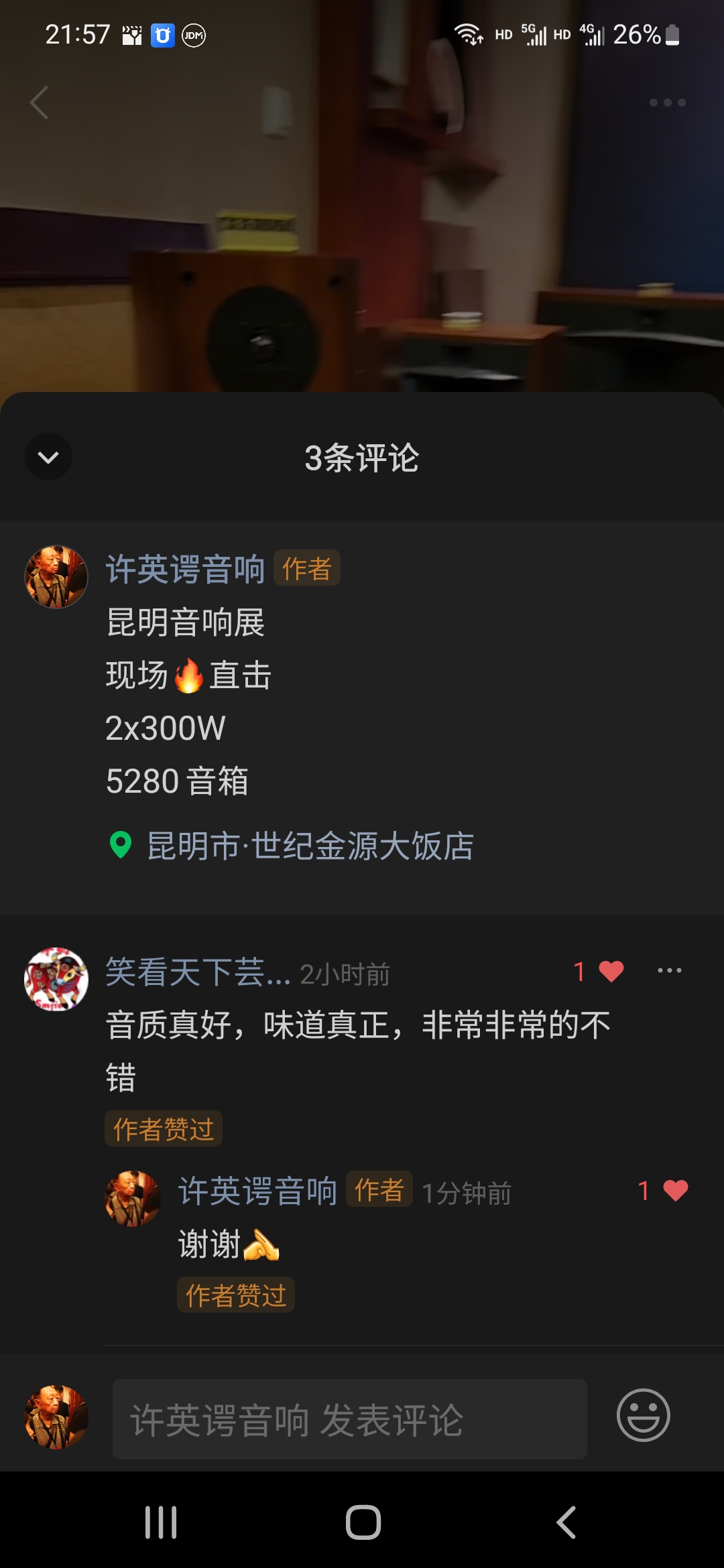Like the 谢谢 reply by 许英谔音响
This screenshot has height=1568, width=724.
pos(674,1191)
